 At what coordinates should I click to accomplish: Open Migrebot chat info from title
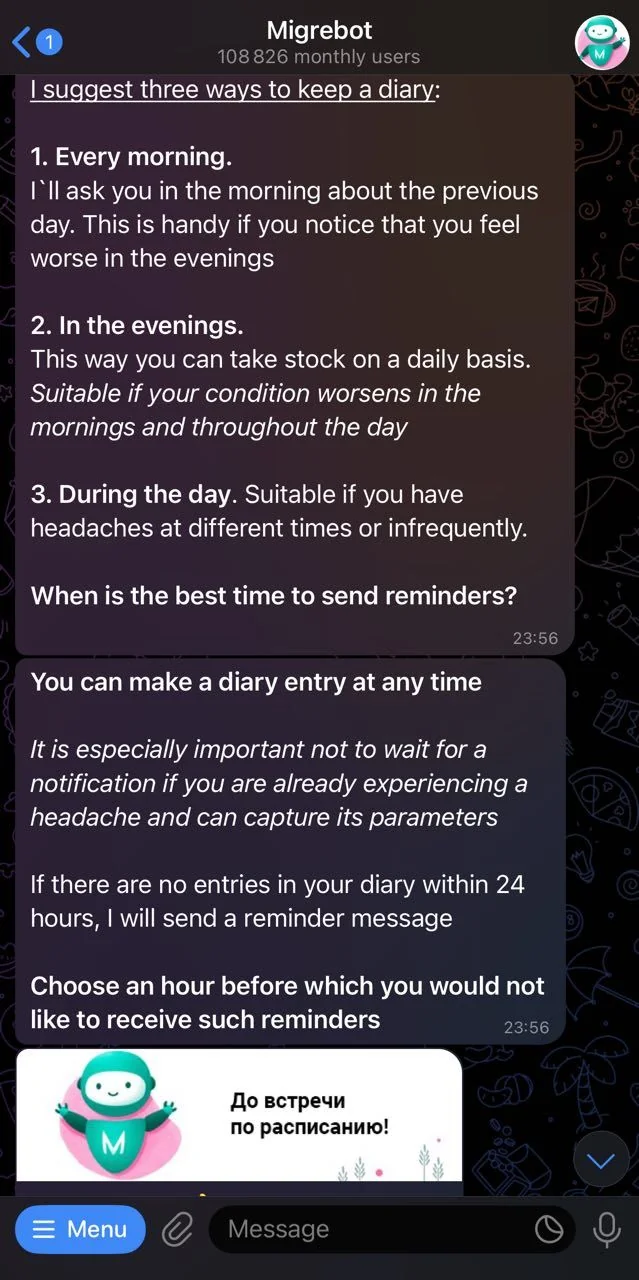(x=319, y=42)
